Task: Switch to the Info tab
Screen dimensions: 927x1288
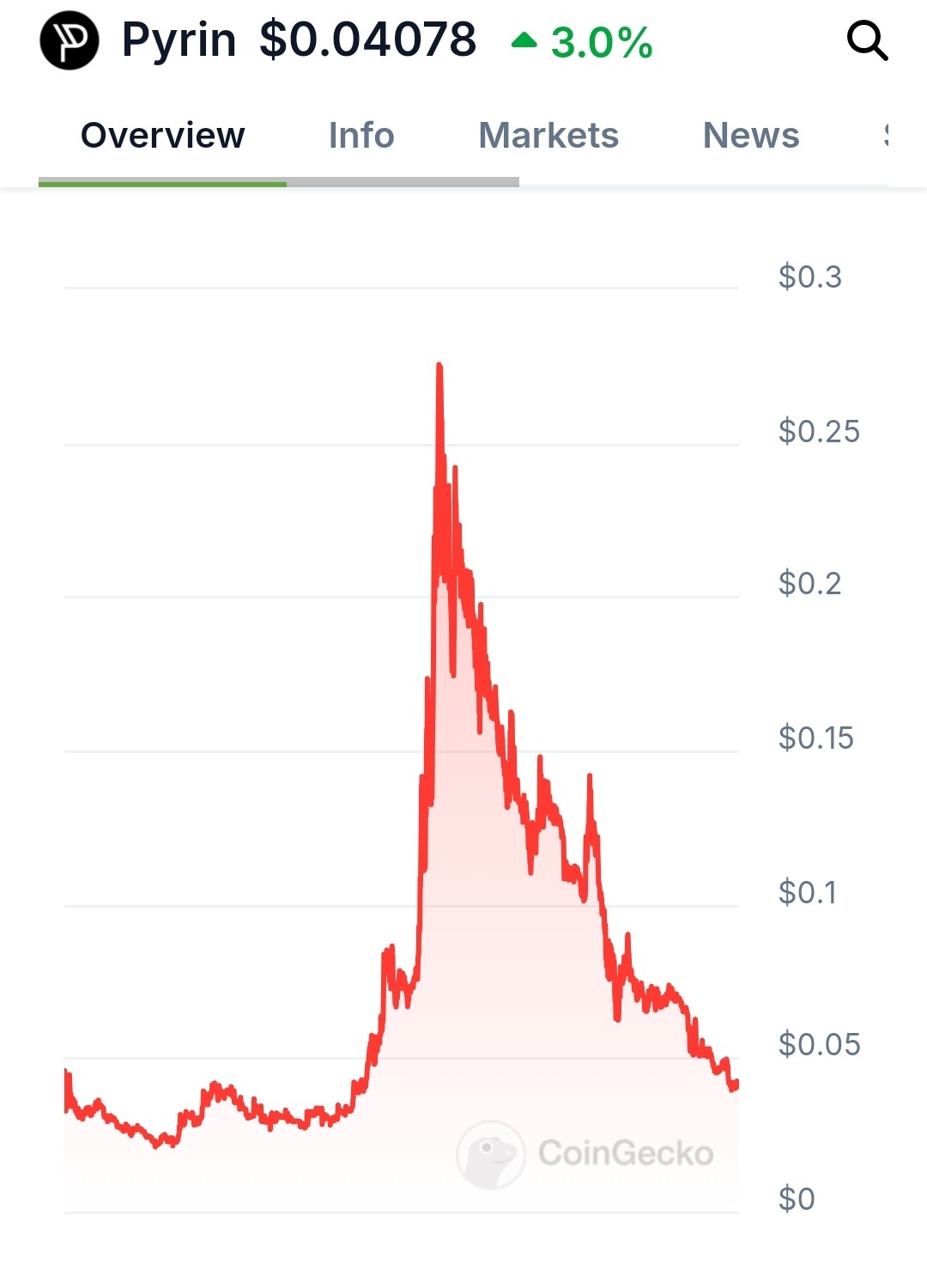Action: point(361,136)
